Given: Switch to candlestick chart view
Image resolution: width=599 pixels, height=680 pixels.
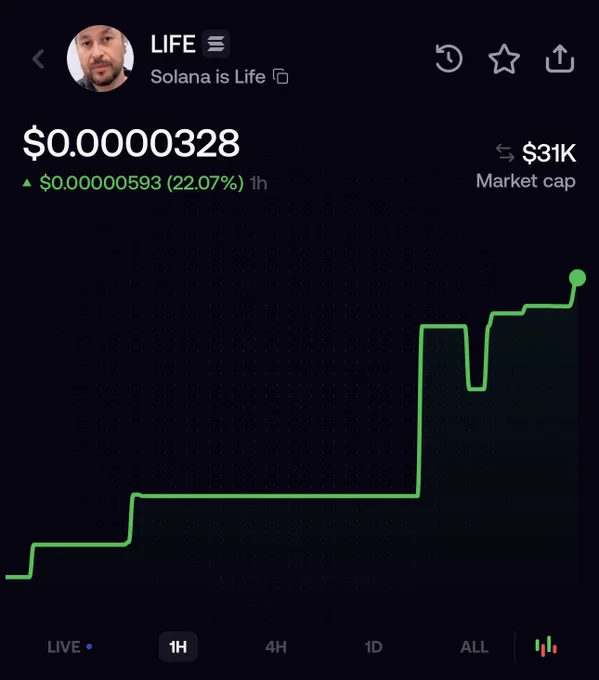Looking at the screenshot, I should click(546, 647).
